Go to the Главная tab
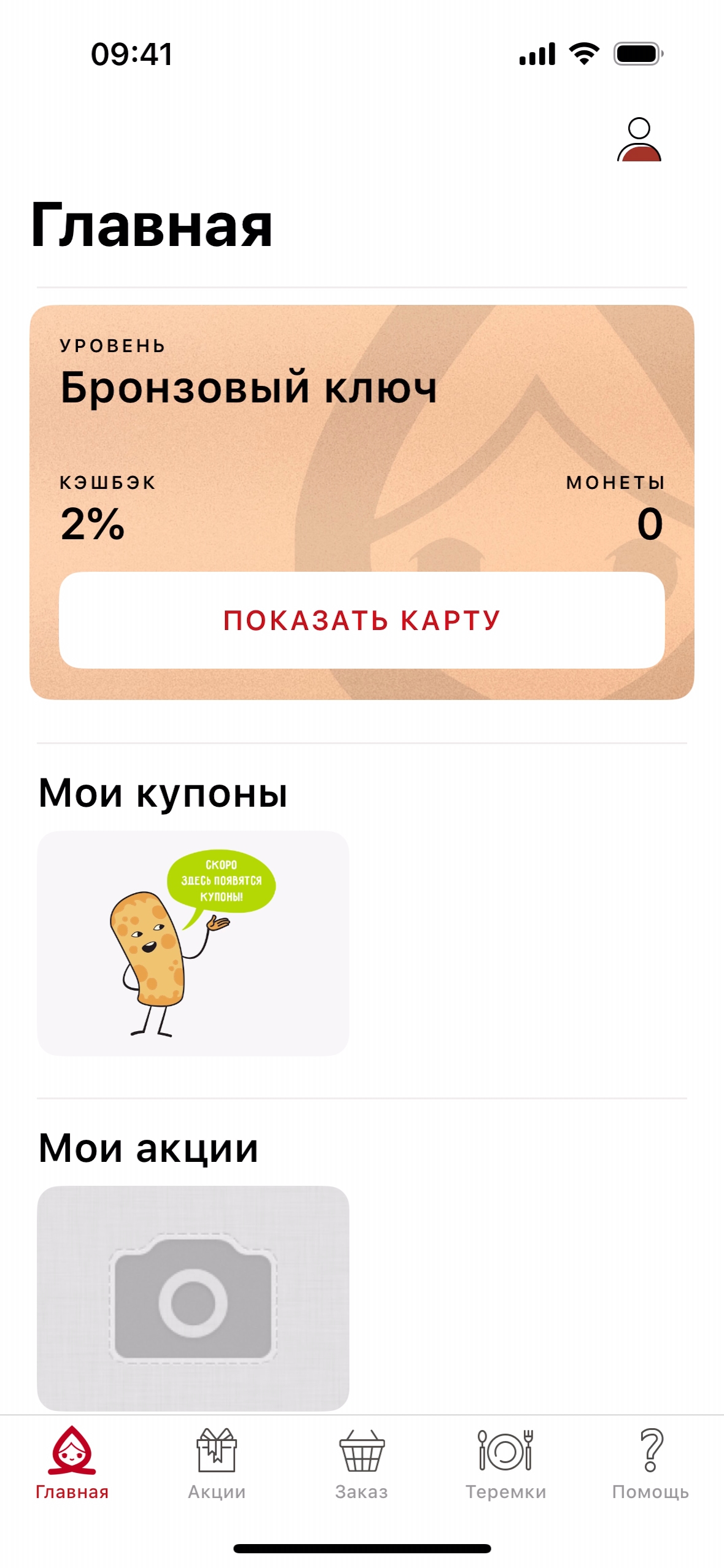The height and width of the screenshot is (1568, 724). tap(72, 1462)
